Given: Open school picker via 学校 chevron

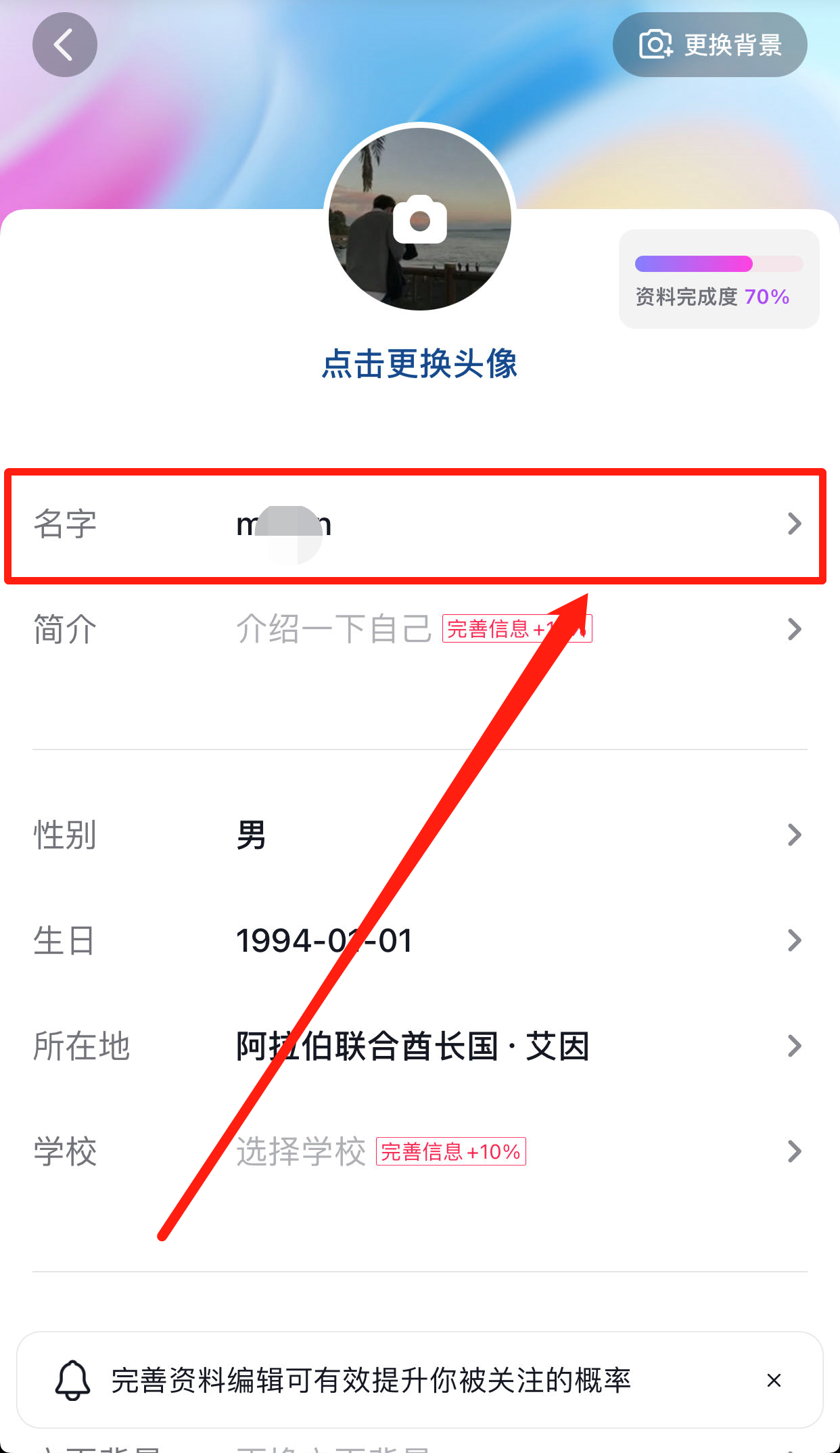Looking at the screenshot, I should point(795,1151).
